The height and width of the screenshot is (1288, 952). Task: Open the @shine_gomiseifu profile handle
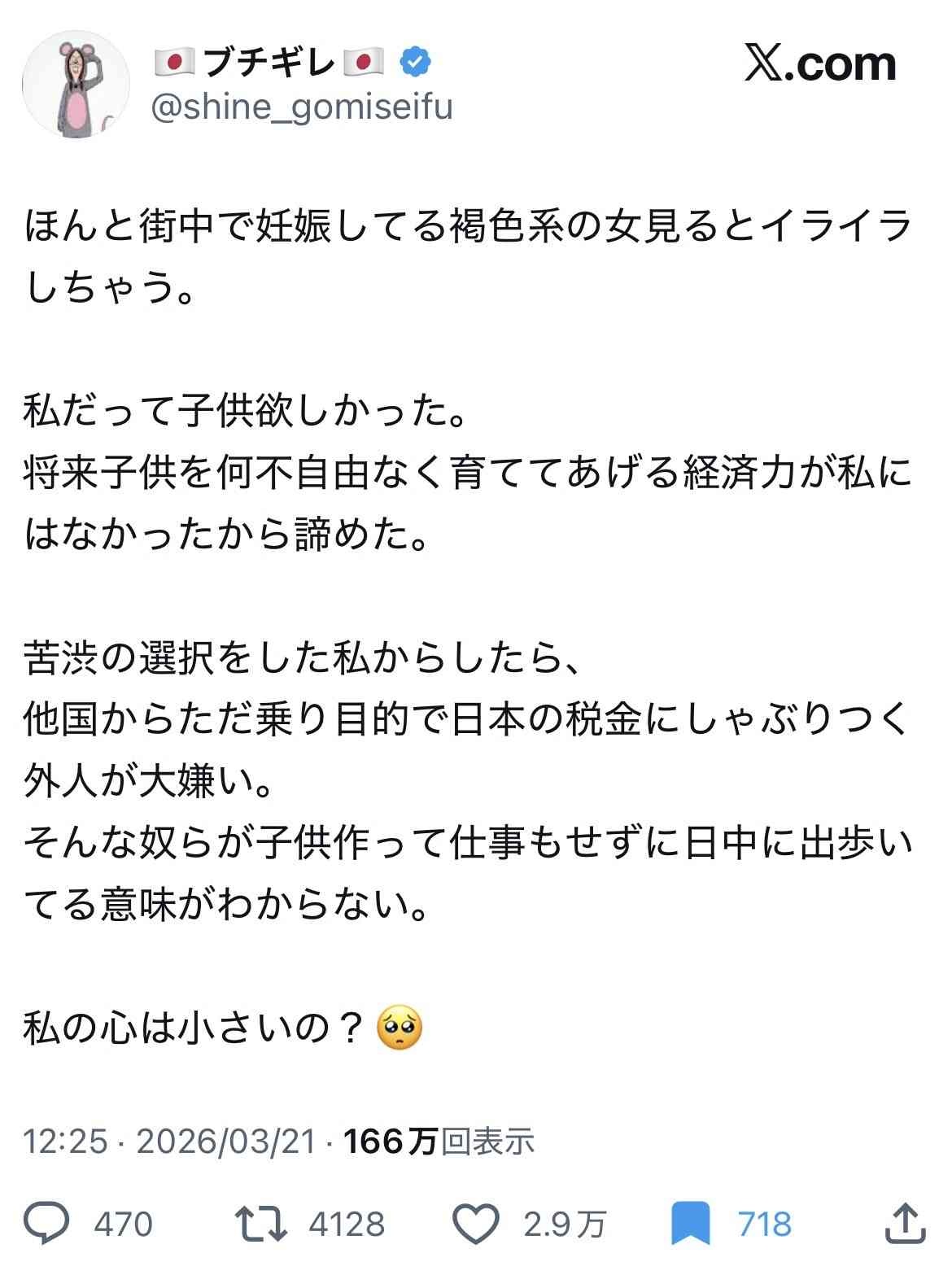click(x=302, y=107)
